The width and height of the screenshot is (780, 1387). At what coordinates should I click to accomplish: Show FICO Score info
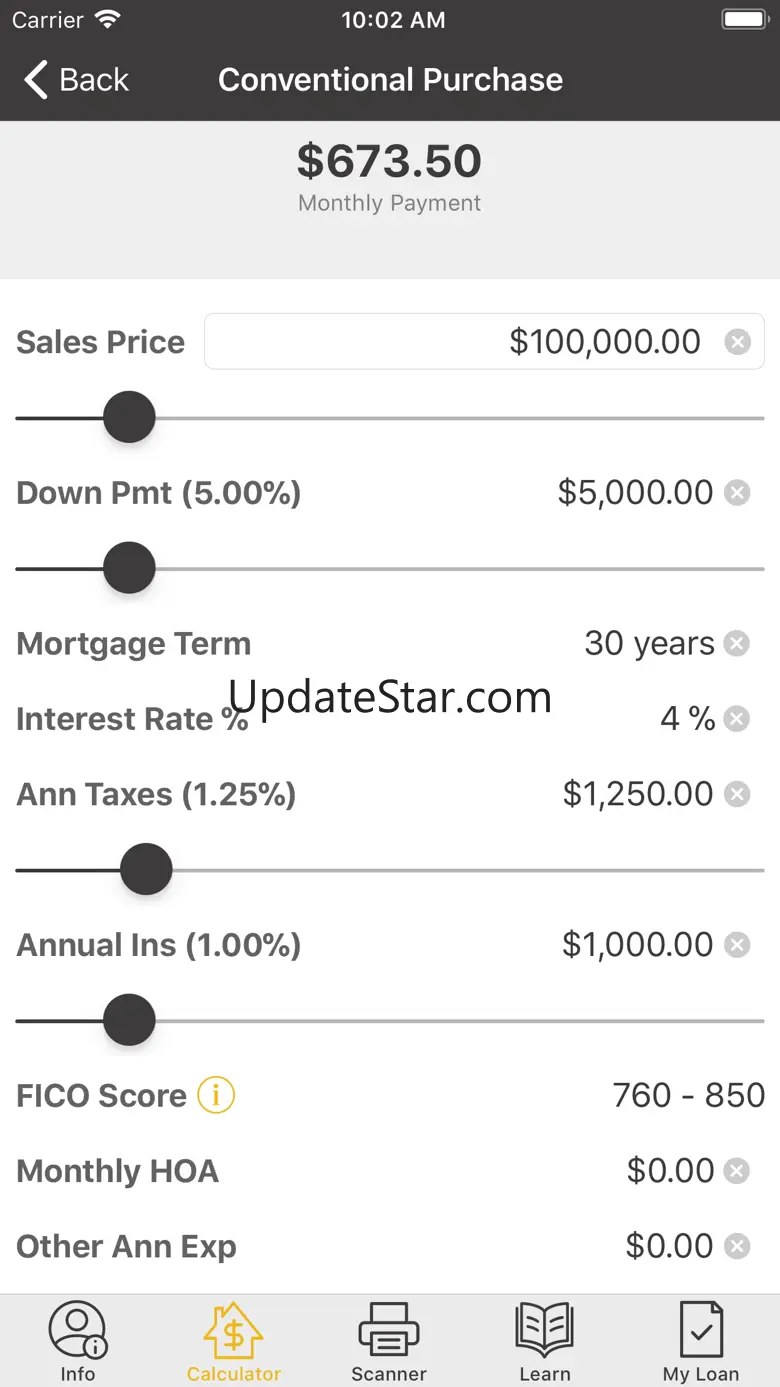tap(216, 1095)
